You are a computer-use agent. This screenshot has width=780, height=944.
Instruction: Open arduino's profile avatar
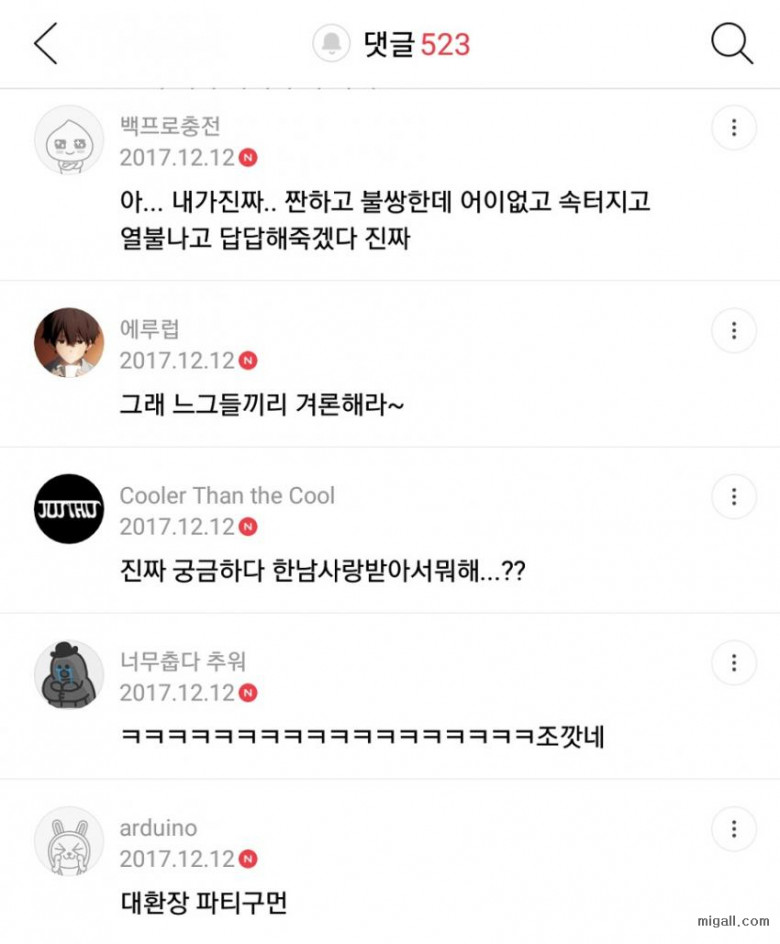69,841
